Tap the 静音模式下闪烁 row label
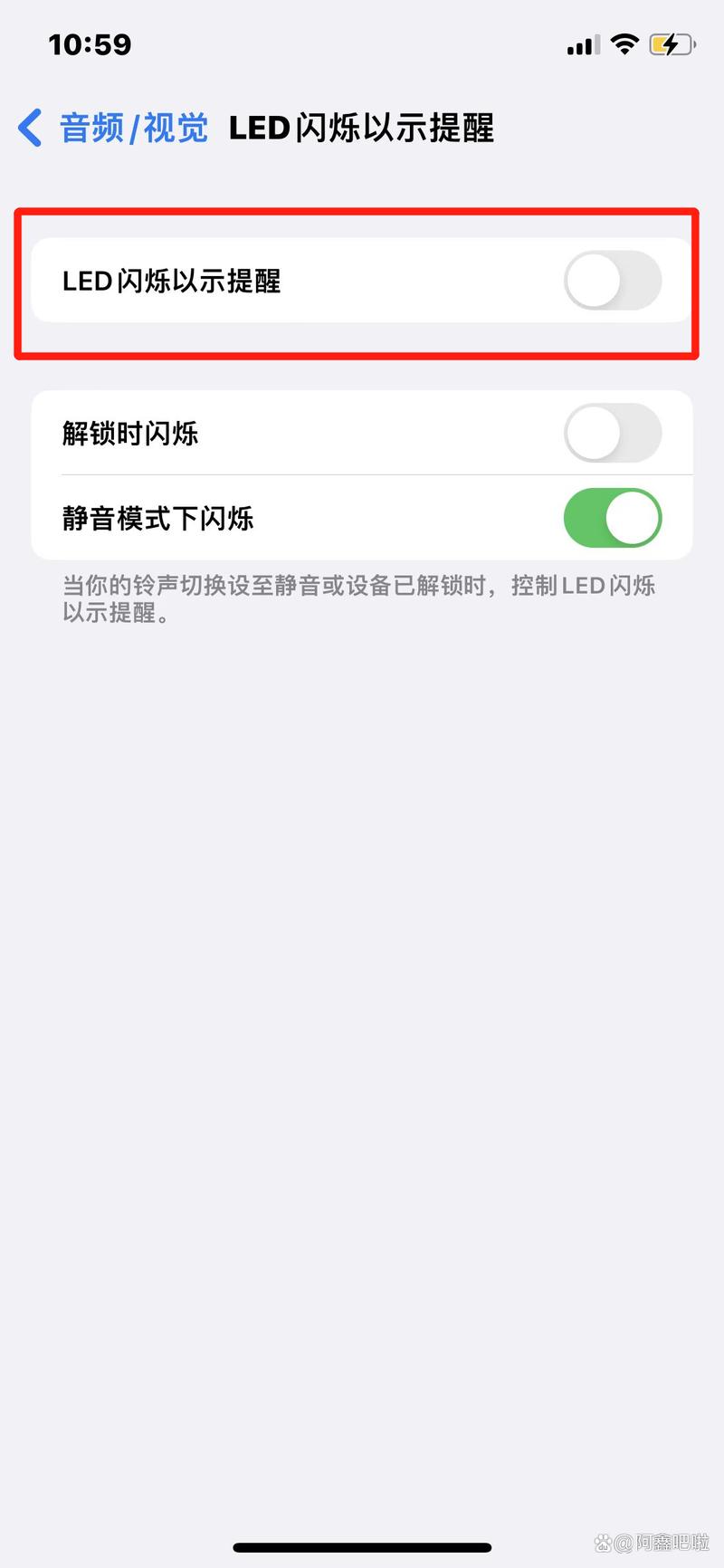Image resolution: width=724 pixels, height=1568 pixels. coord(158,518)
